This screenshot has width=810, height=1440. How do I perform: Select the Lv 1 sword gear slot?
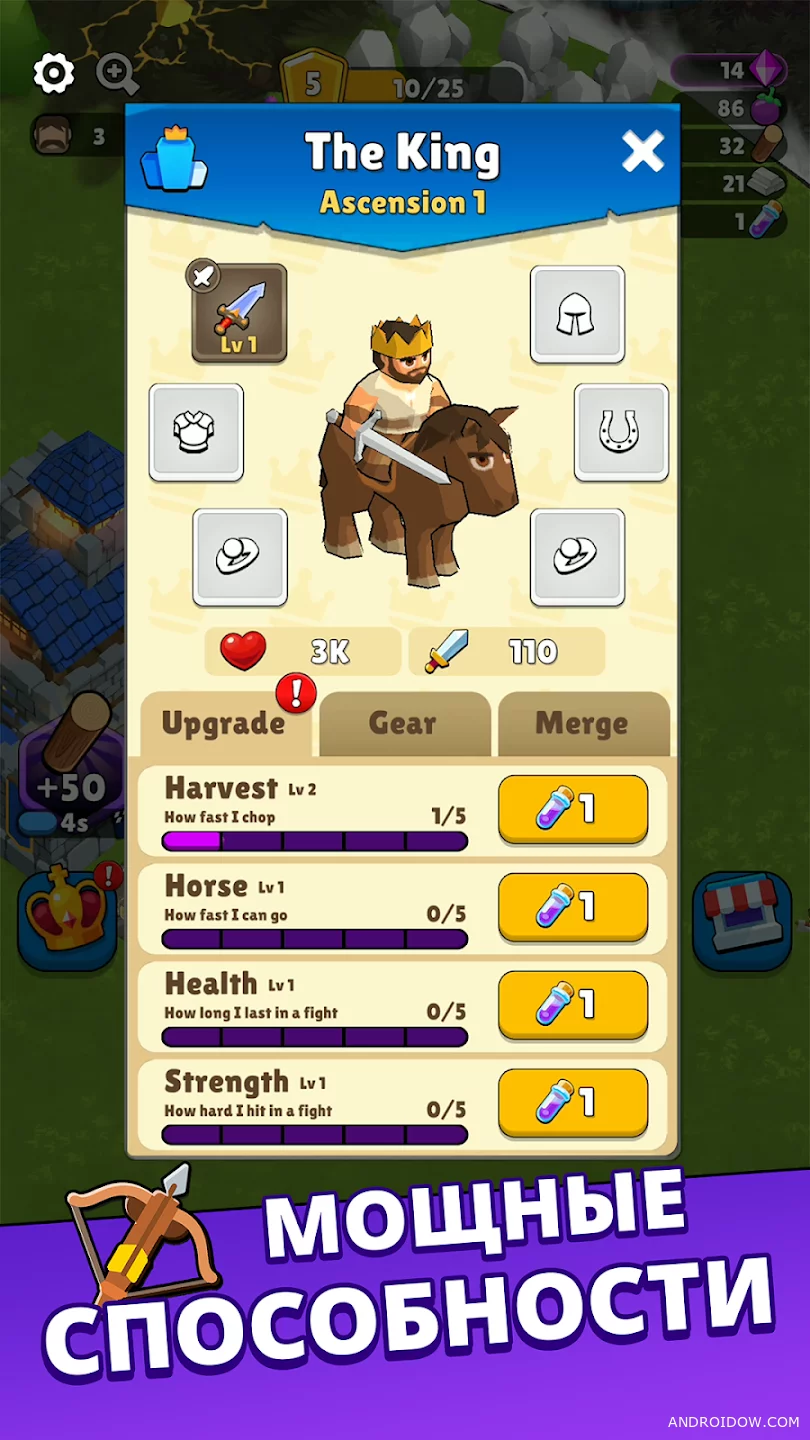(x=239, y=313)
